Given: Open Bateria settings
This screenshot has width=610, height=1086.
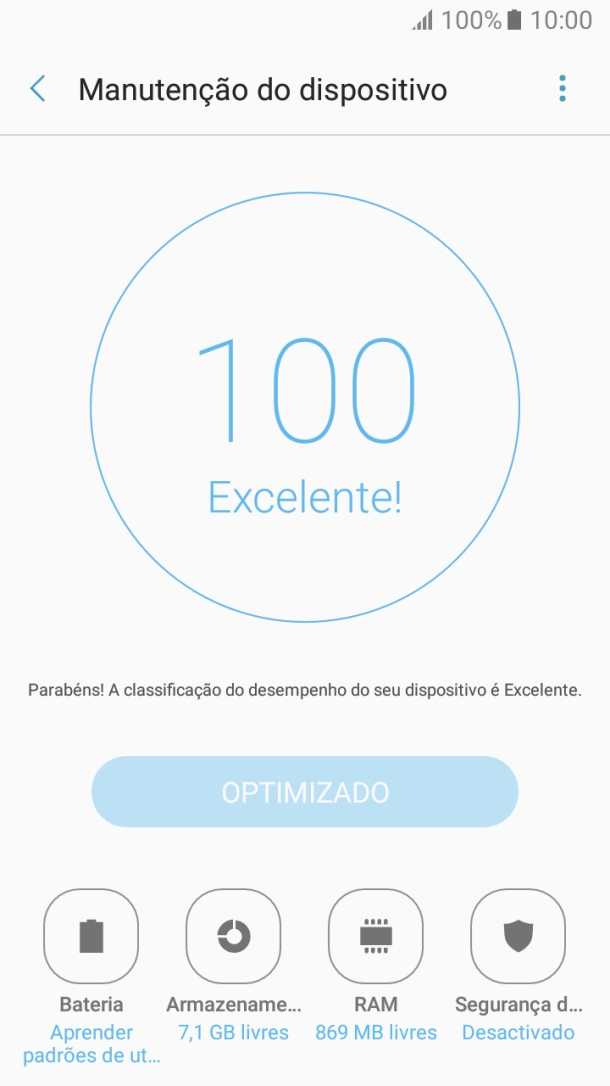Looking at the screenshot, I should point(91,937).
